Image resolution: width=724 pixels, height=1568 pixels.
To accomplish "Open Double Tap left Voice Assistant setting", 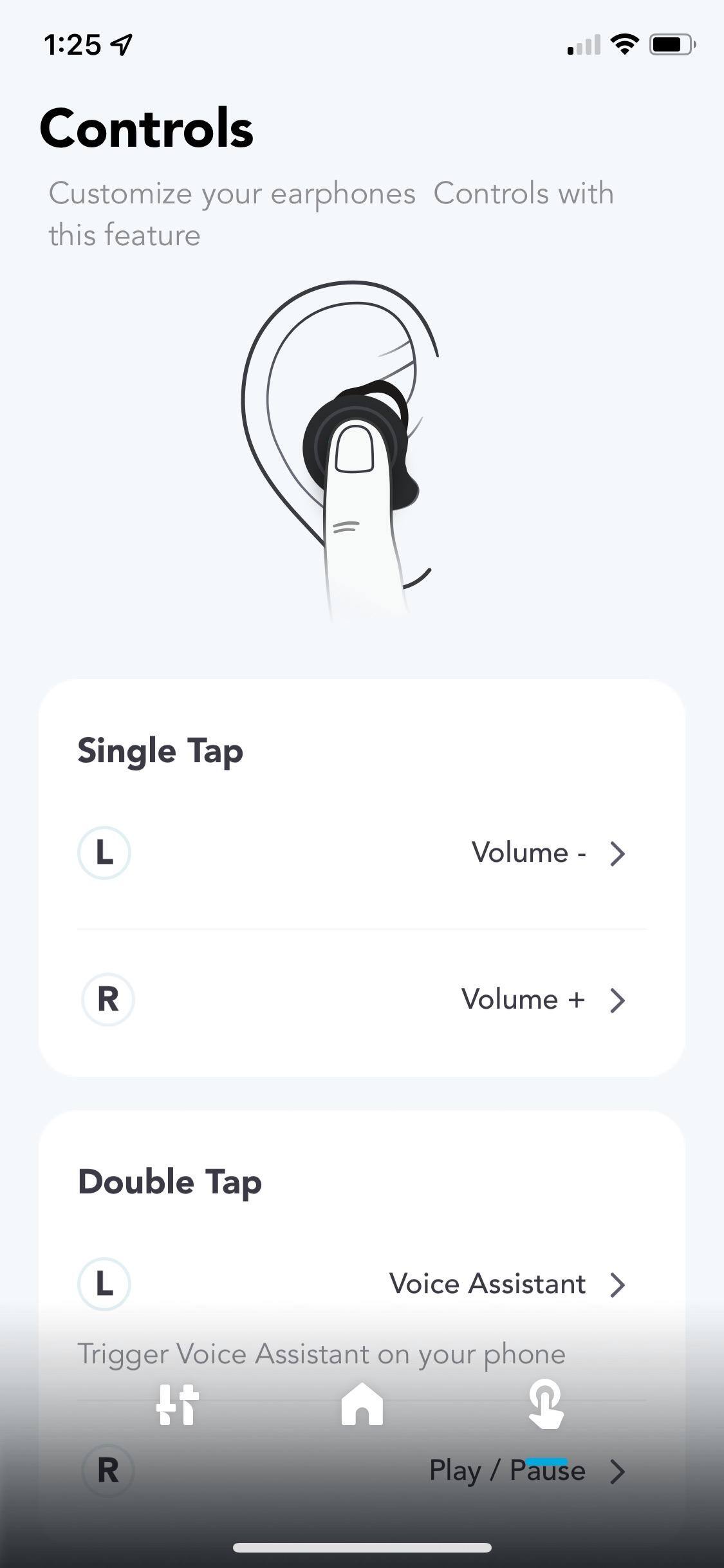I will (x=506, y=1284).
